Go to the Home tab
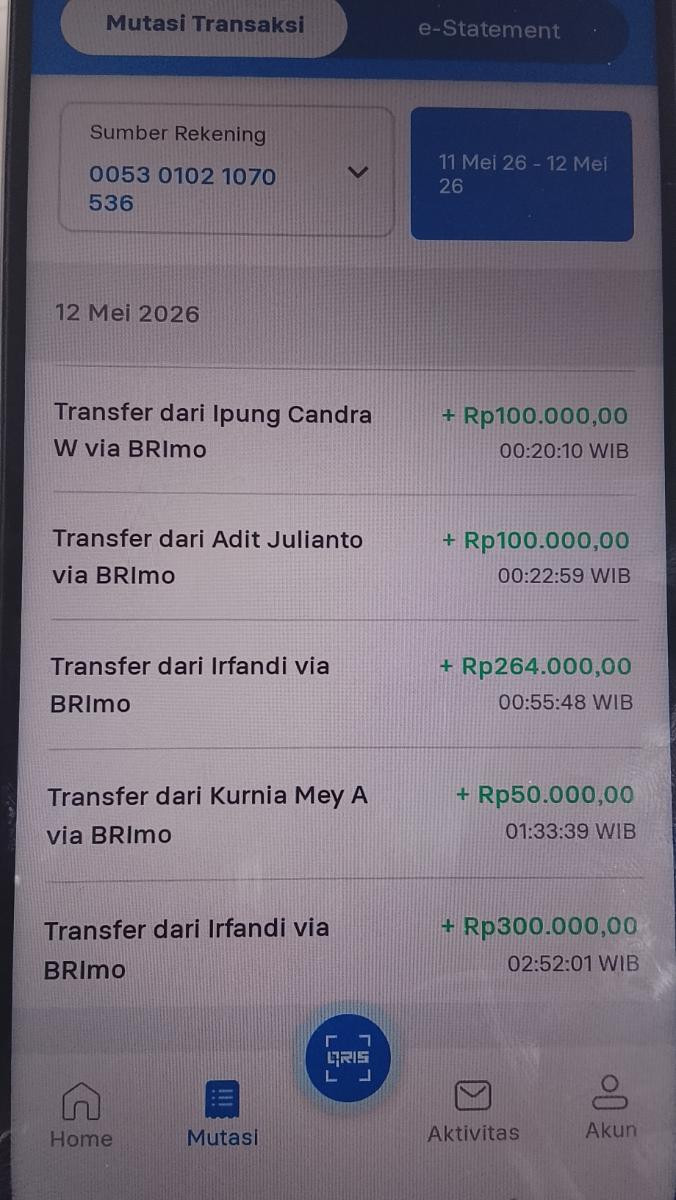 81,1113
